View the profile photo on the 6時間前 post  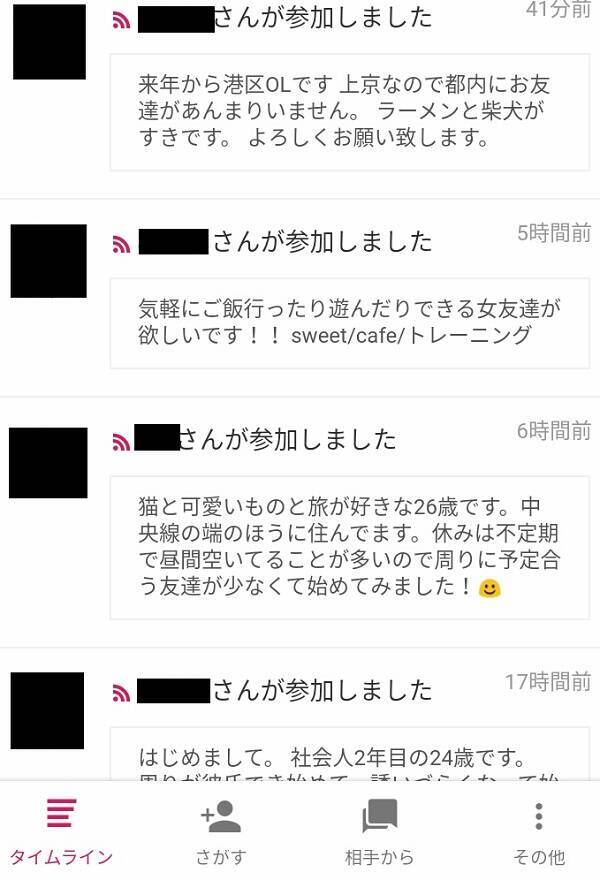48,462
